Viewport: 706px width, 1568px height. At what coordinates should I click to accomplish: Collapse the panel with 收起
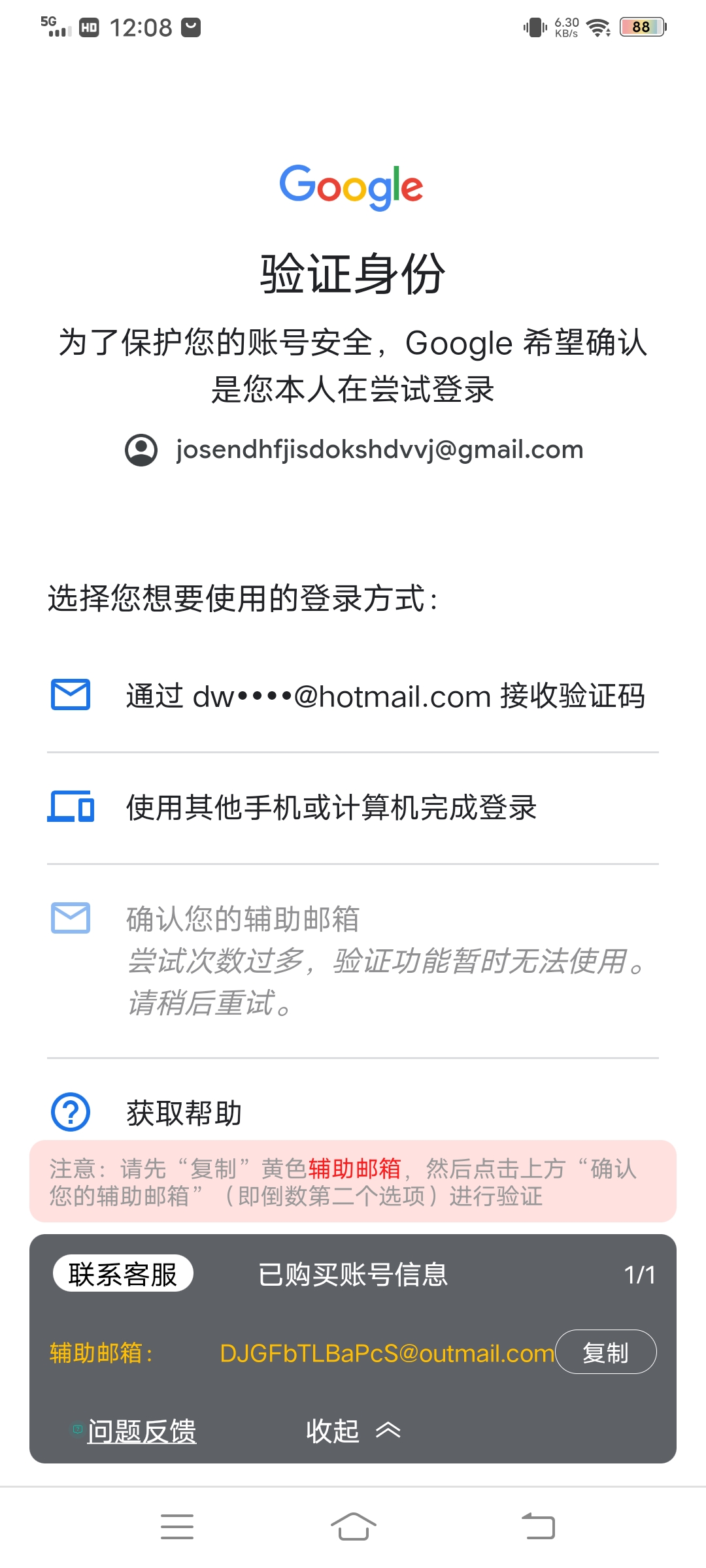[x=353, y=1431]
